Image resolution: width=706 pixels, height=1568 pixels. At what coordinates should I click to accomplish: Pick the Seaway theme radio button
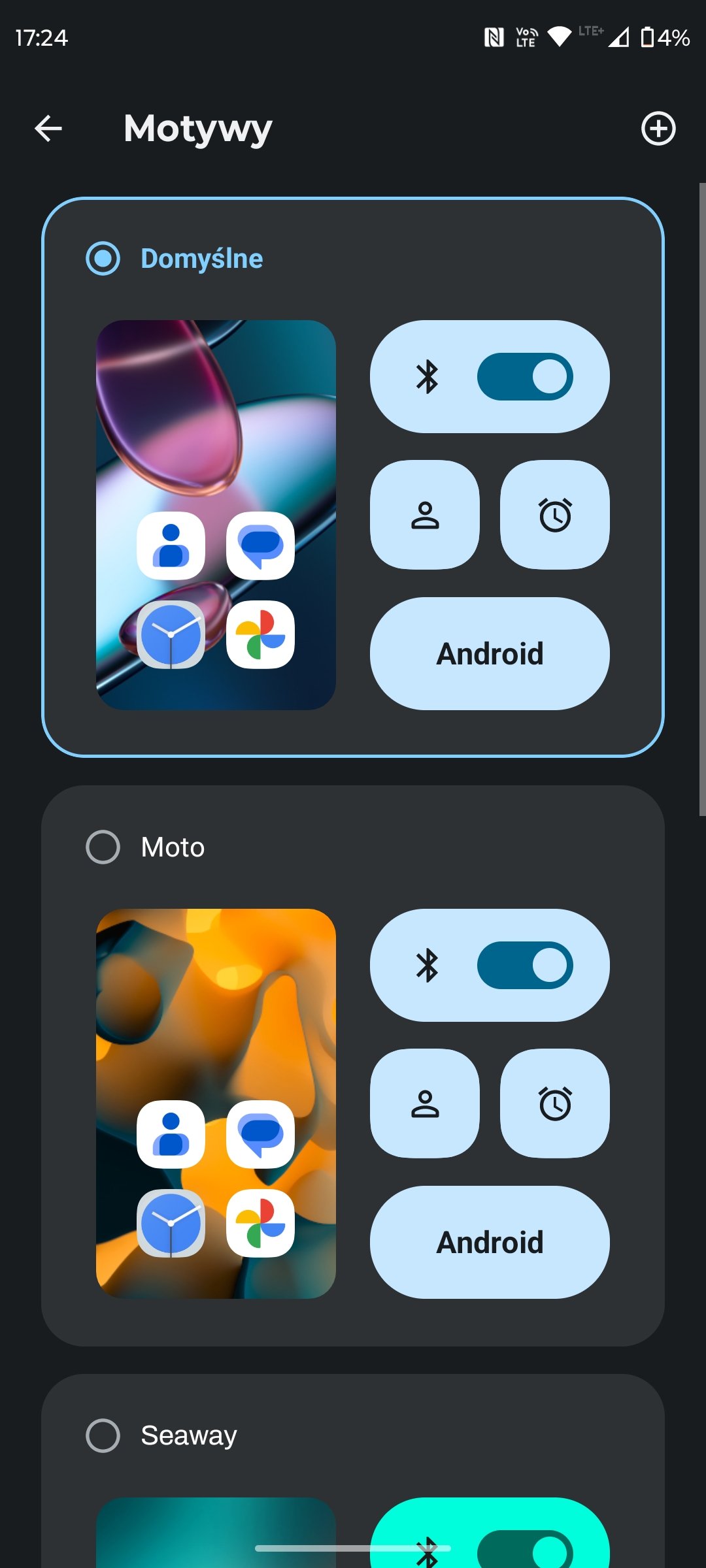pyautogui.click(x=103, y=1435)
